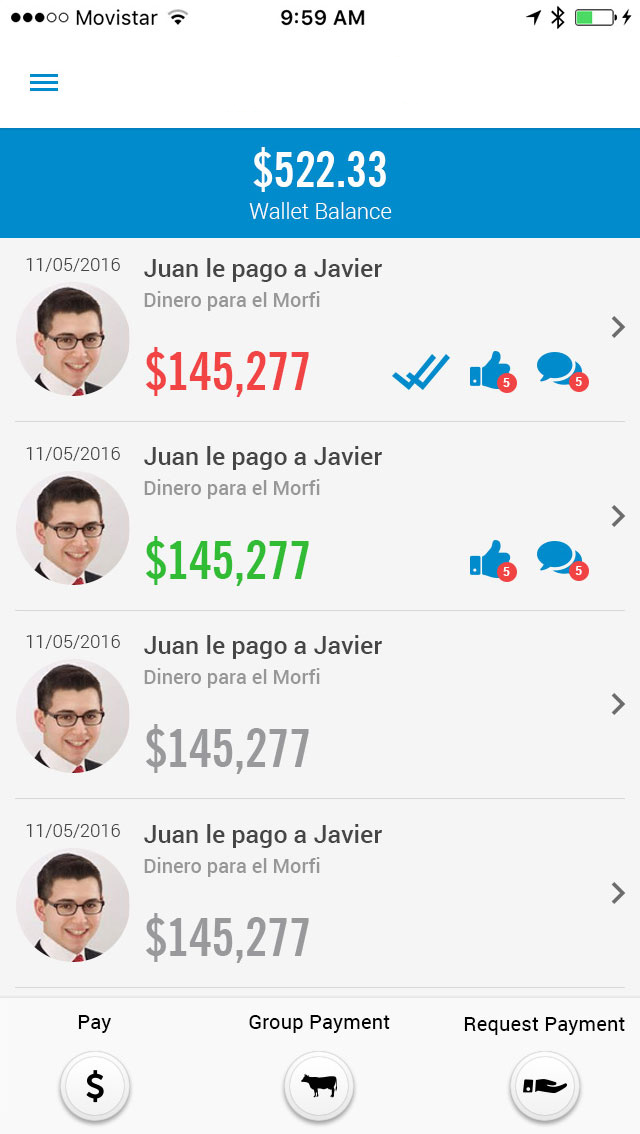Open comments on the red $145,277 transaction
The width and height of the screenshot is (640, 1134).
[x=559, y=371]
